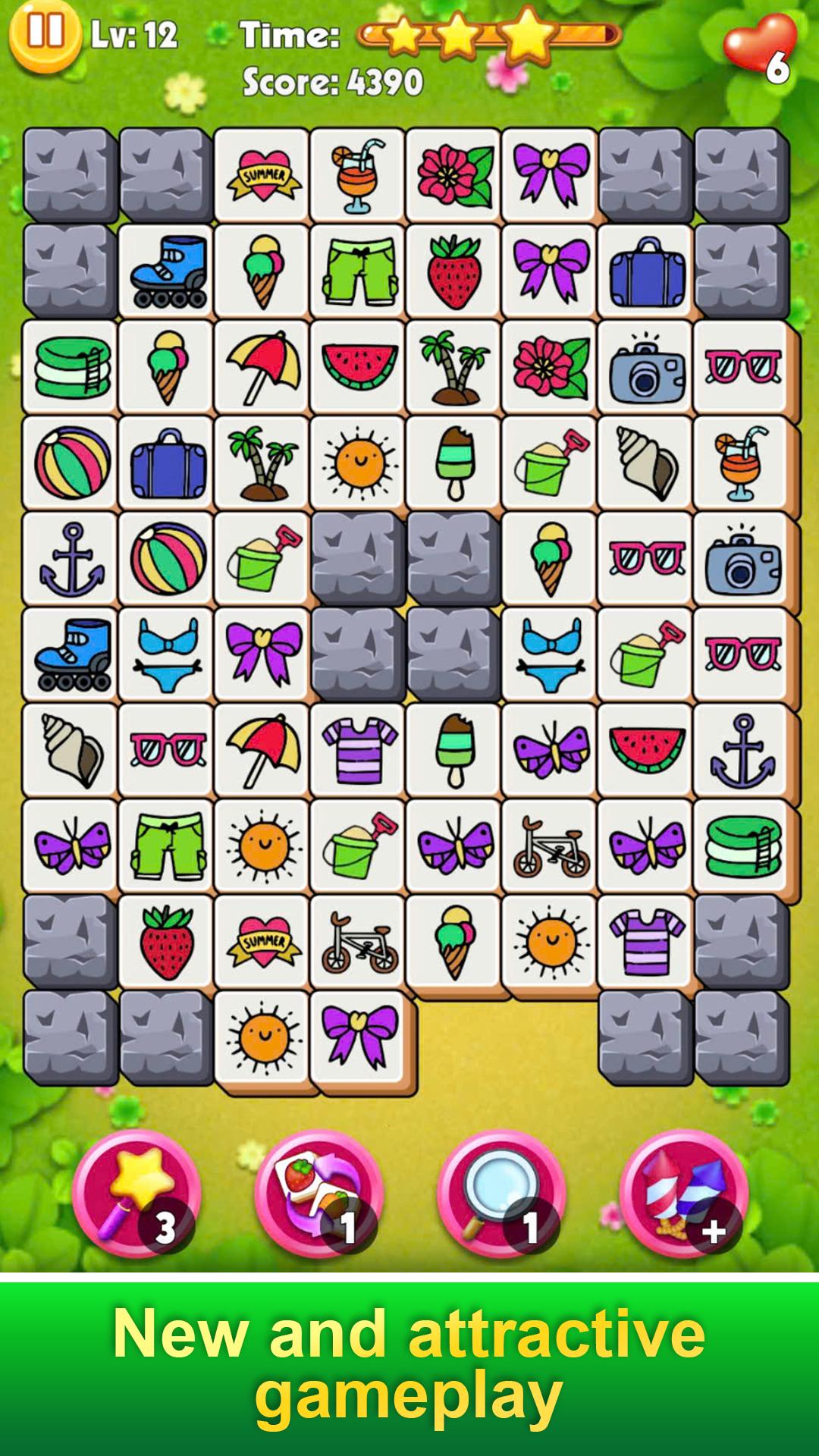Shuffle the tiles with the swap booster
This screenshot has width=819, height=1456.
318,1193
